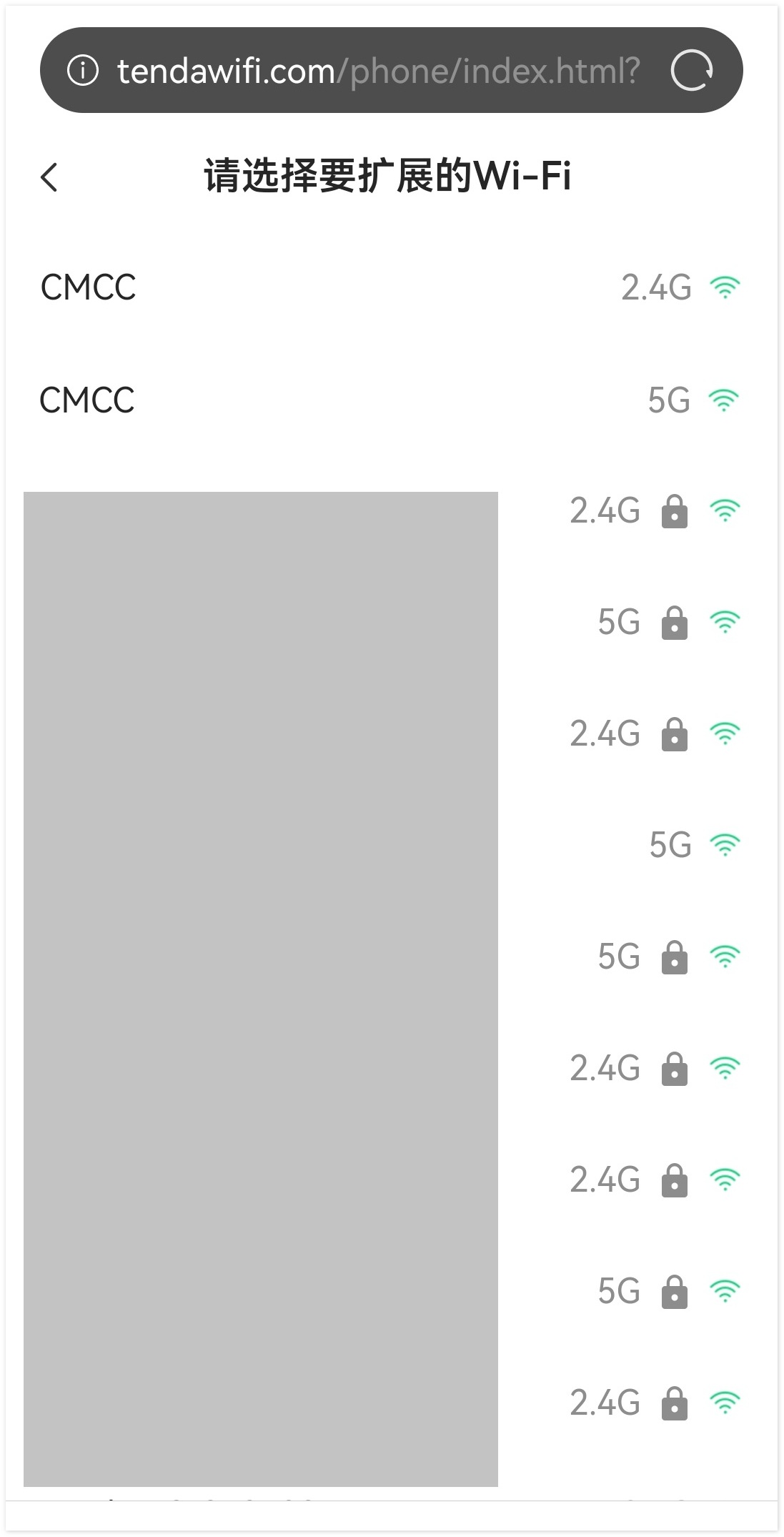
Task: View site info for tendawifi.com
Action: [83, 71]
